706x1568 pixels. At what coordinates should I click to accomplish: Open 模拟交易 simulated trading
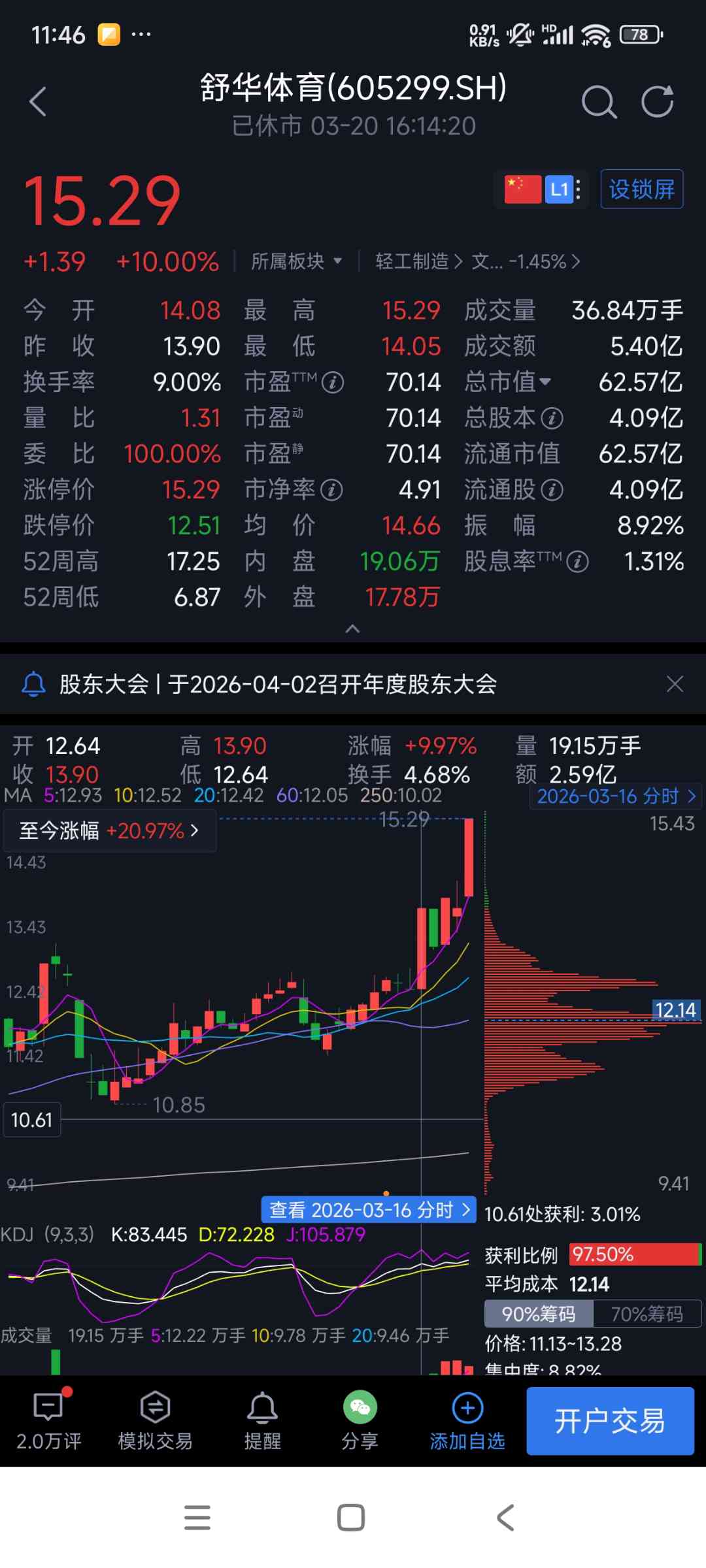[155, 1421]
